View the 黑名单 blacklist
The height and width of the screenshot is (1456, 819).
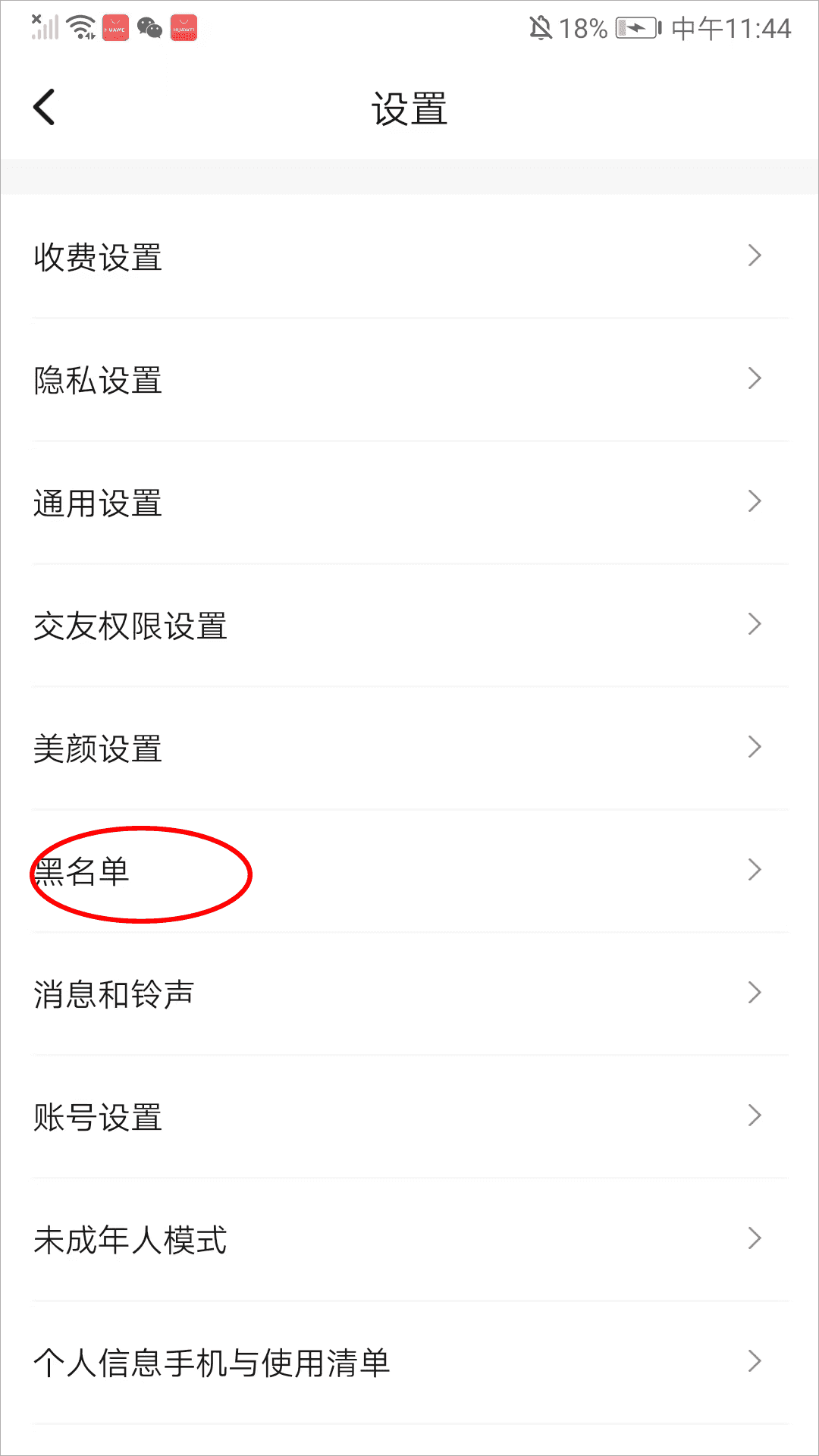click(409, 871)
